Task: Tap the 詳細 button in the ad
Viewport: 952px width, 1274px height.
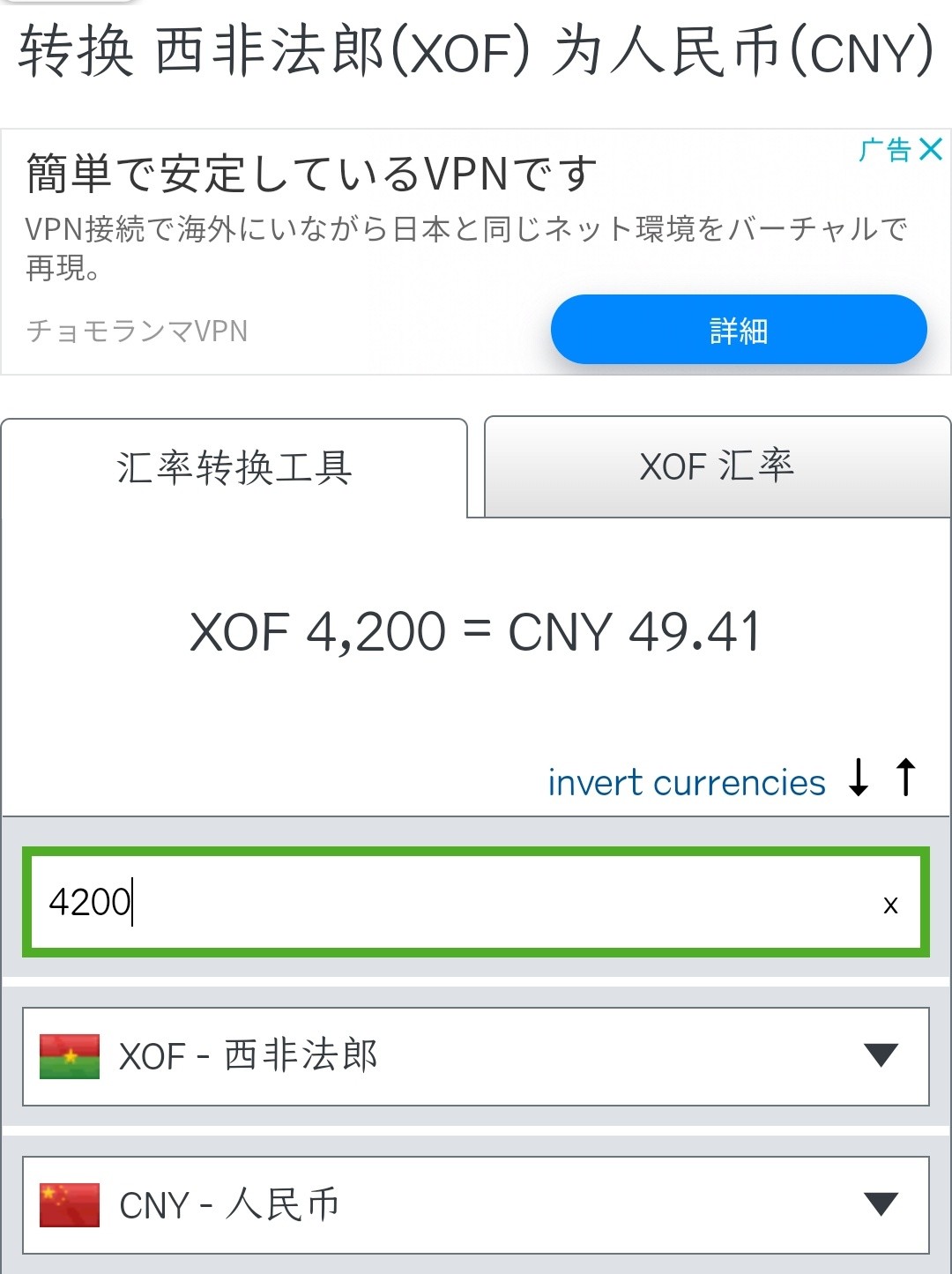Action: tap(739, 330)
